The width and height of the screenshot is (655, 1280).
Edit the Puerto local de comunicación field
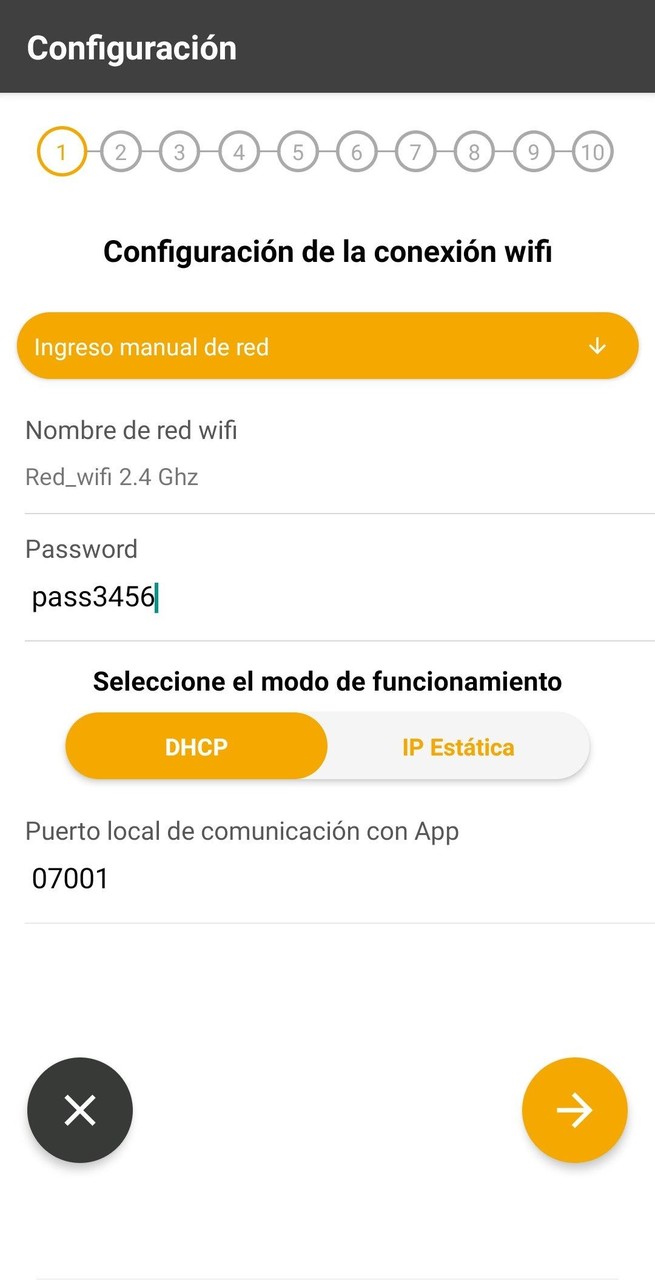(327, 880)
